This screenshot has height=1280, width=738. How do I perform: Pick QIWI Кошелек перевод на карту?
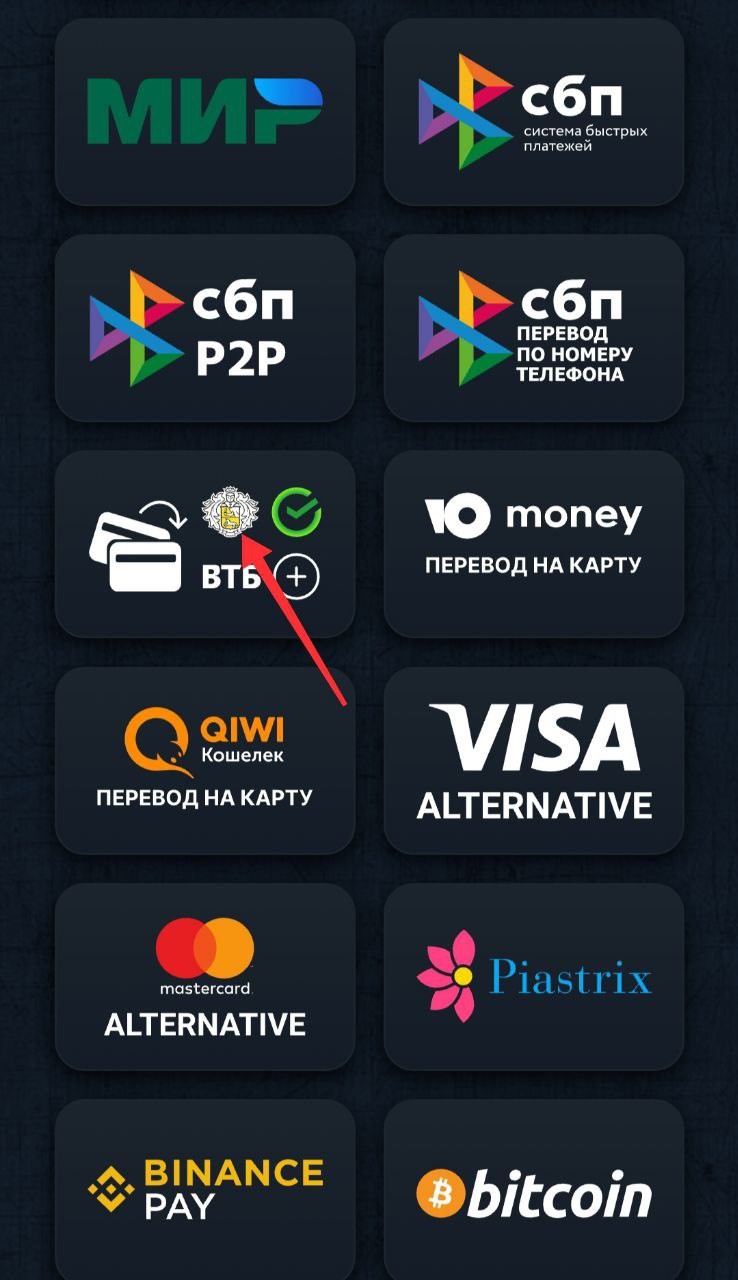(x=205, y=760)
